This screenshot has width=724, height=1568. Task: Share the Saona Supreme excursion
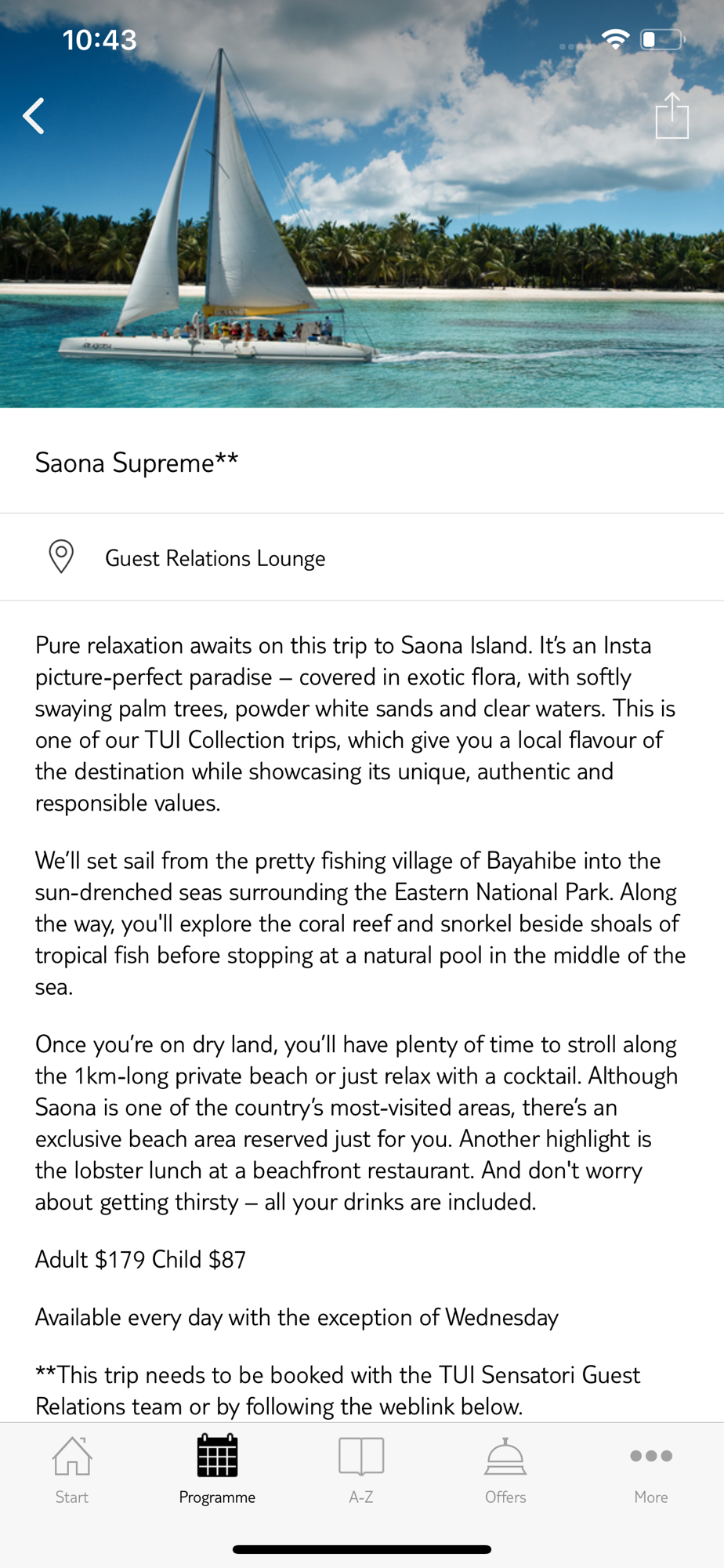(x=672, y=116)
